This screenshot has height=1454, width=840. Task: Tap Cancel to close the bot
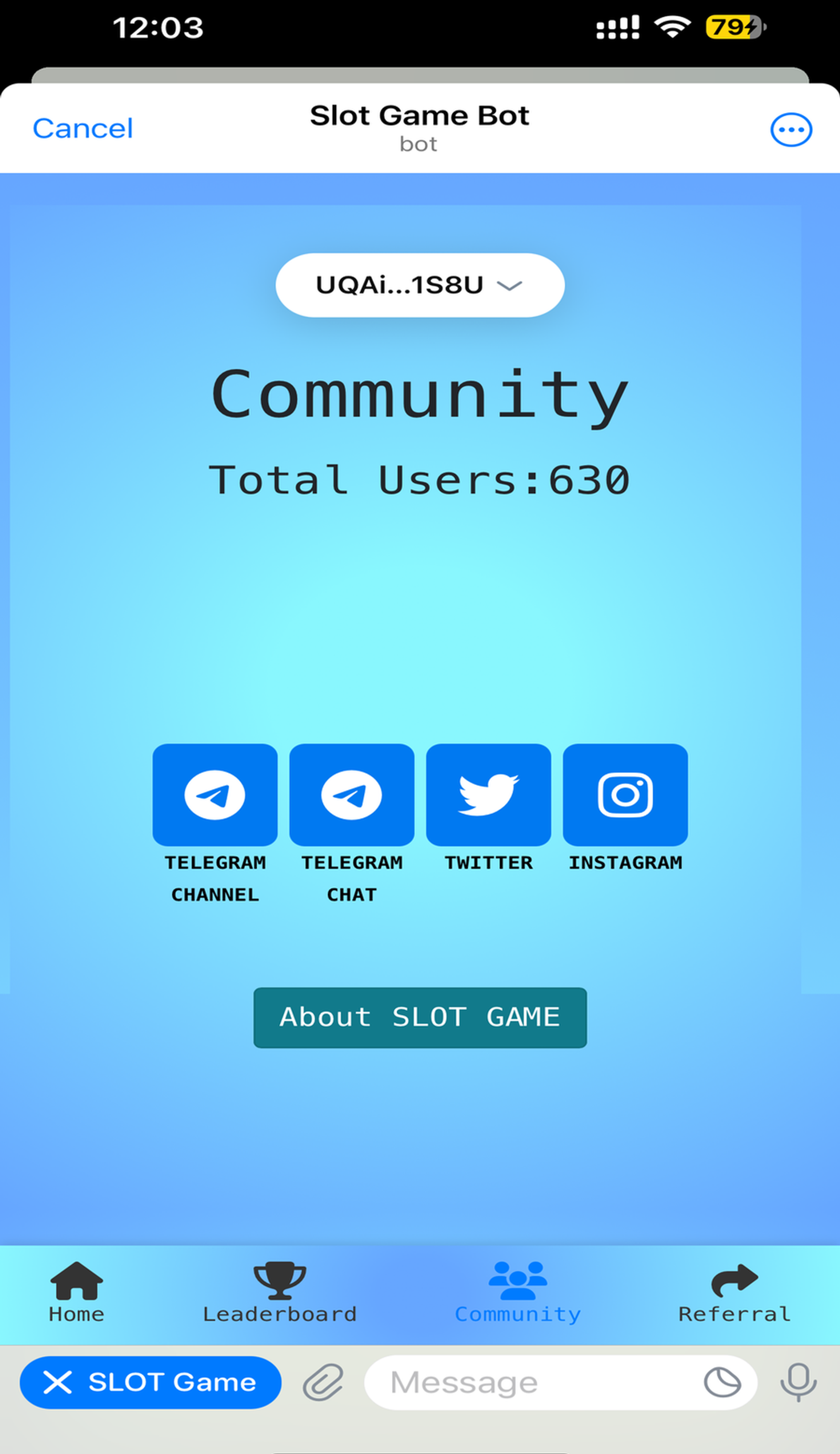tap(82, 128)
